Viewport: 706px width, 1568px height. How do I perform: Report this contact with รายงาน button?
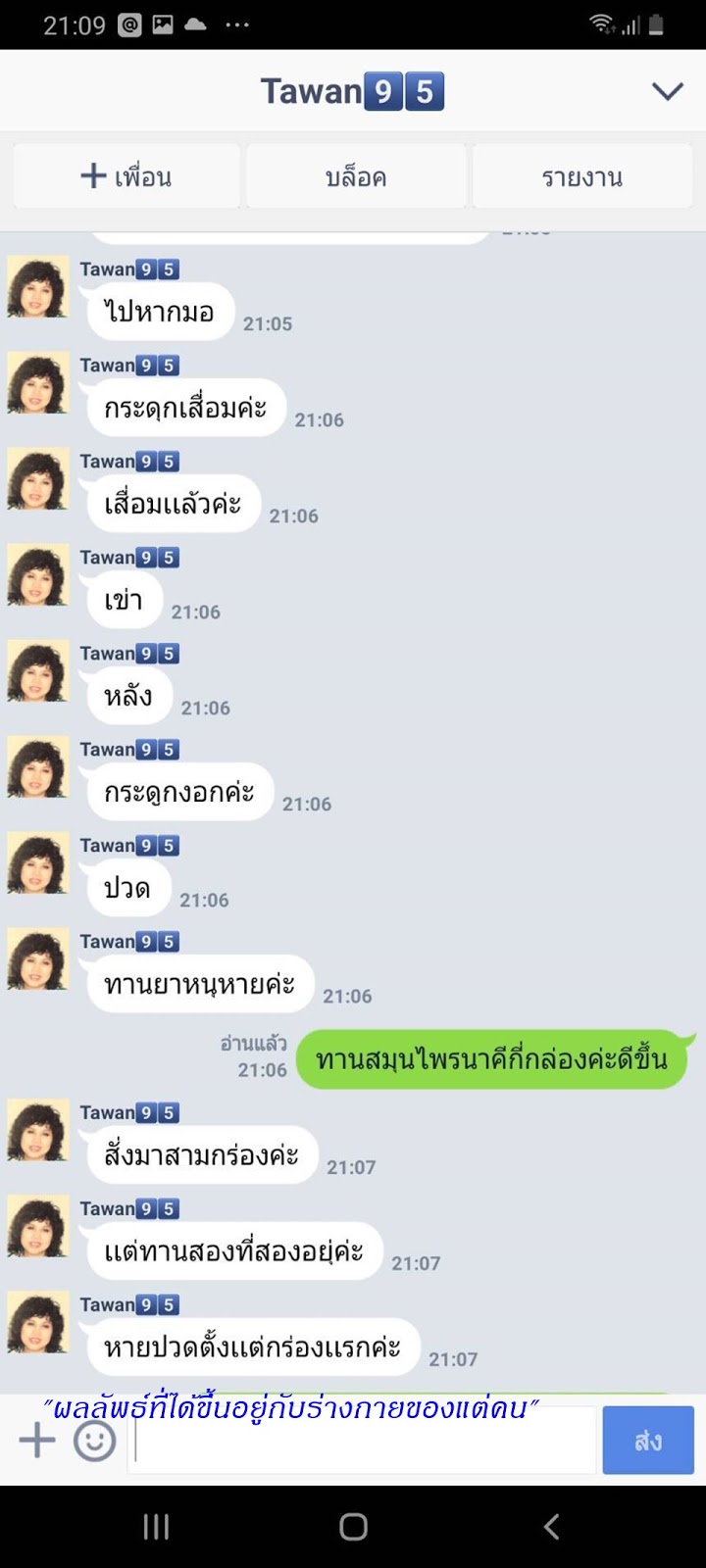tap(581, 176)
